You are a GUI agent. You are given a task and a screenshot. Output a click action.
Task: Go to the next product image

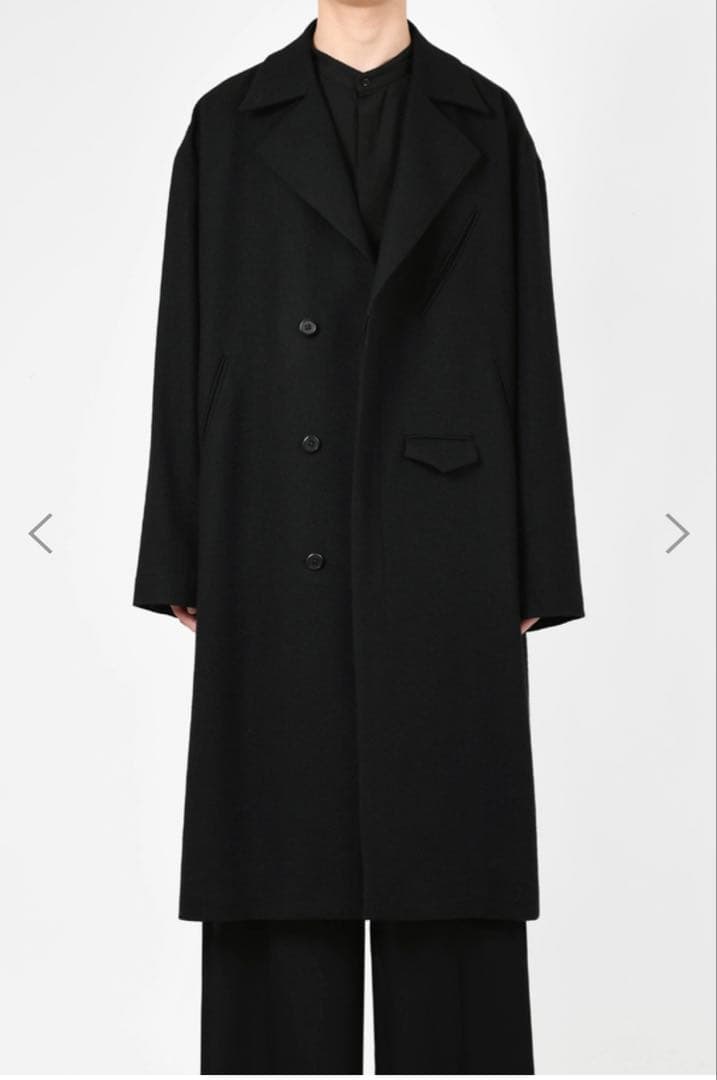(x=677, y=533)
